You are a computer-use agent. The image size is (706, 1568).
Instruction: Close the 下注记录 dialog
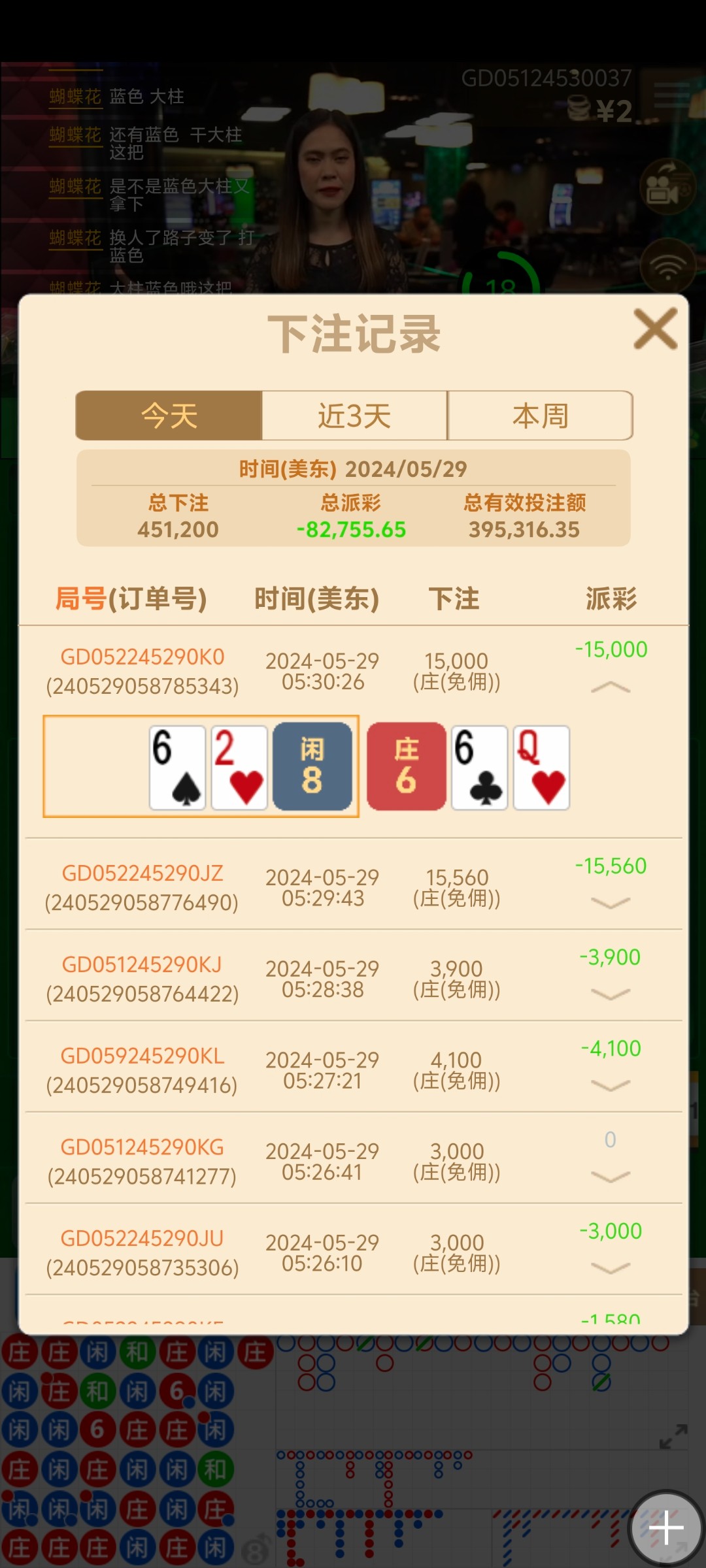[655, 329]
